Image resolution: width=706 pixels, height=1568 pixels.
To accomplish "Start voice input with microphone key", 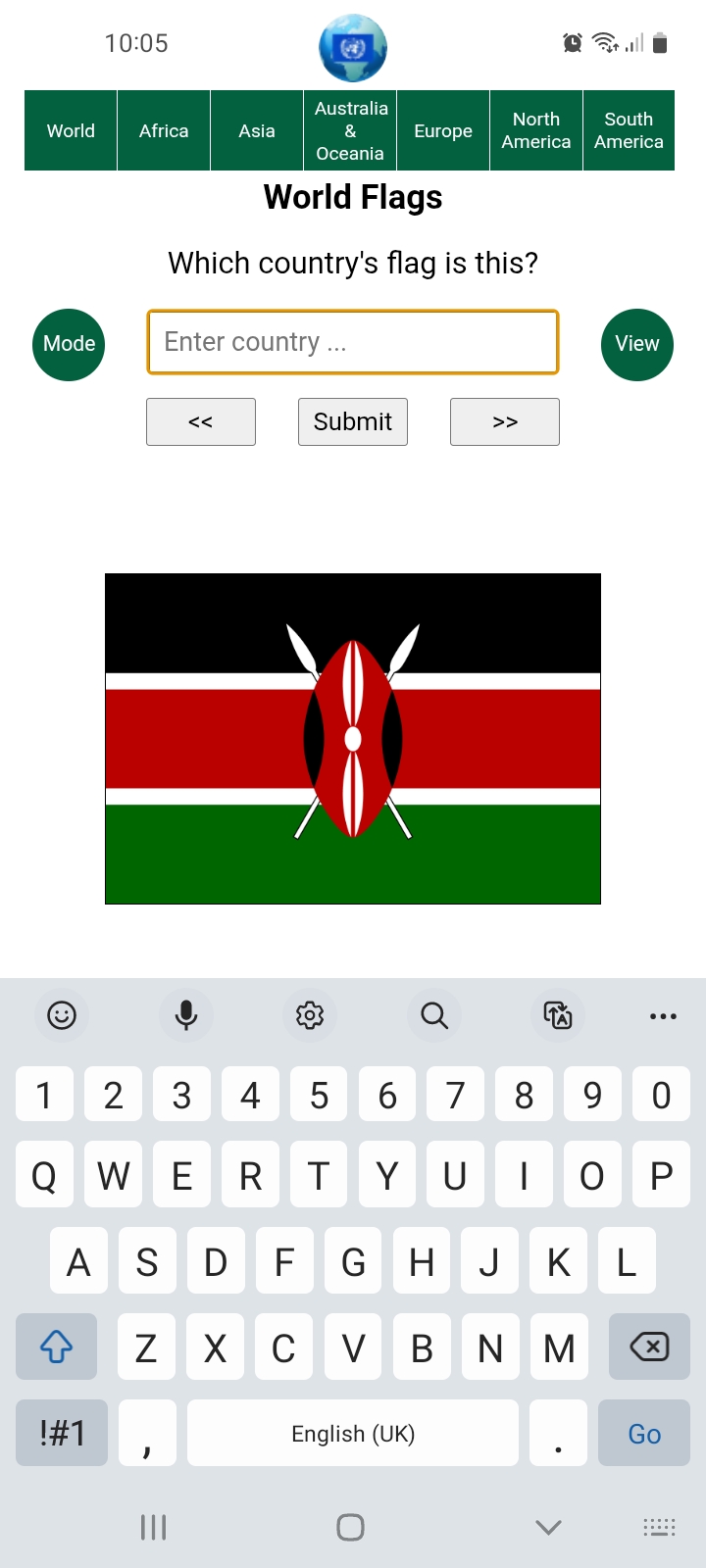I will coord(186,1015).
